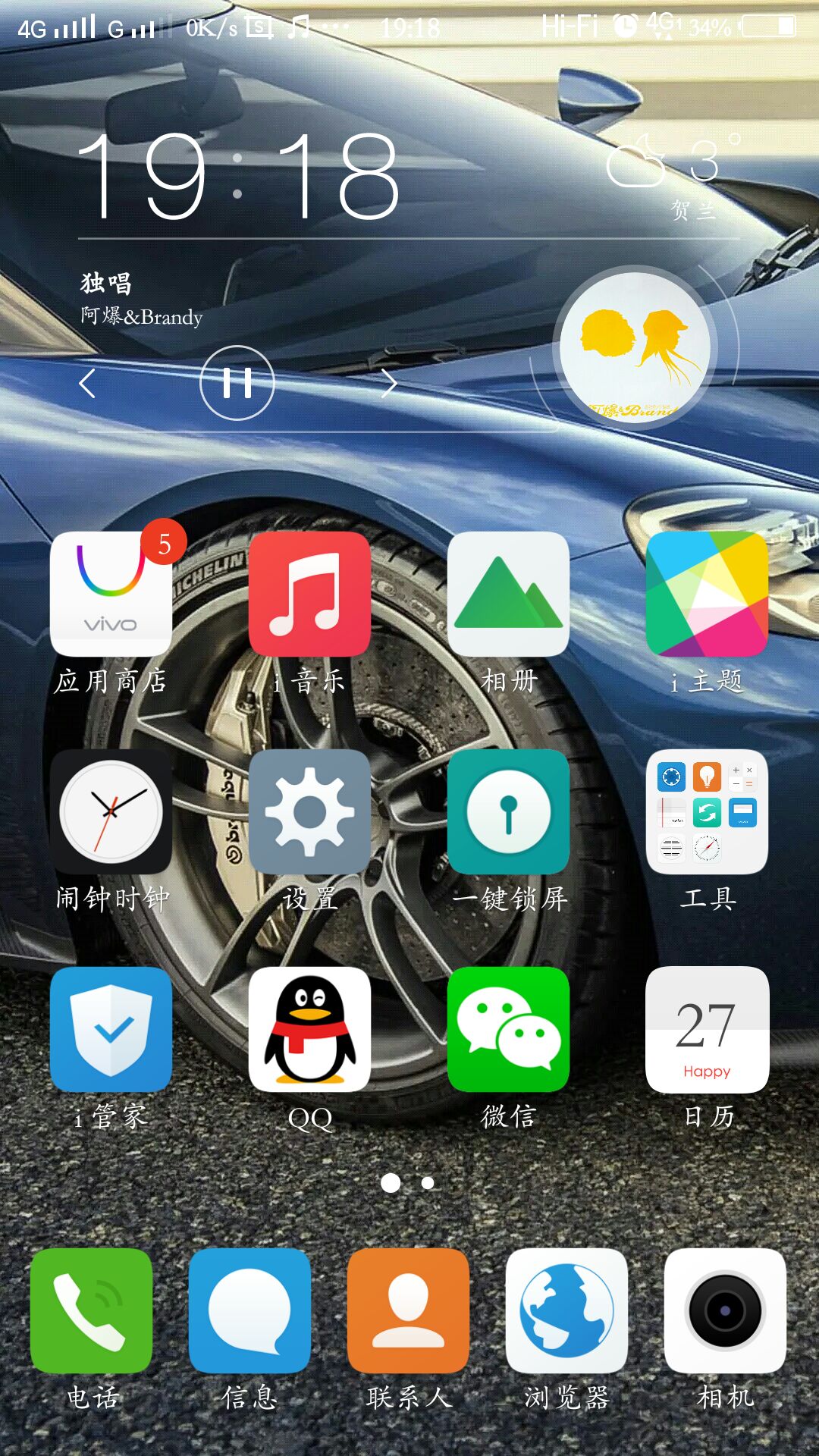The height and width of the screenshot is (1456, 819).
Task: Open the 电话 phone dialer
Action: coord(91,1310)
